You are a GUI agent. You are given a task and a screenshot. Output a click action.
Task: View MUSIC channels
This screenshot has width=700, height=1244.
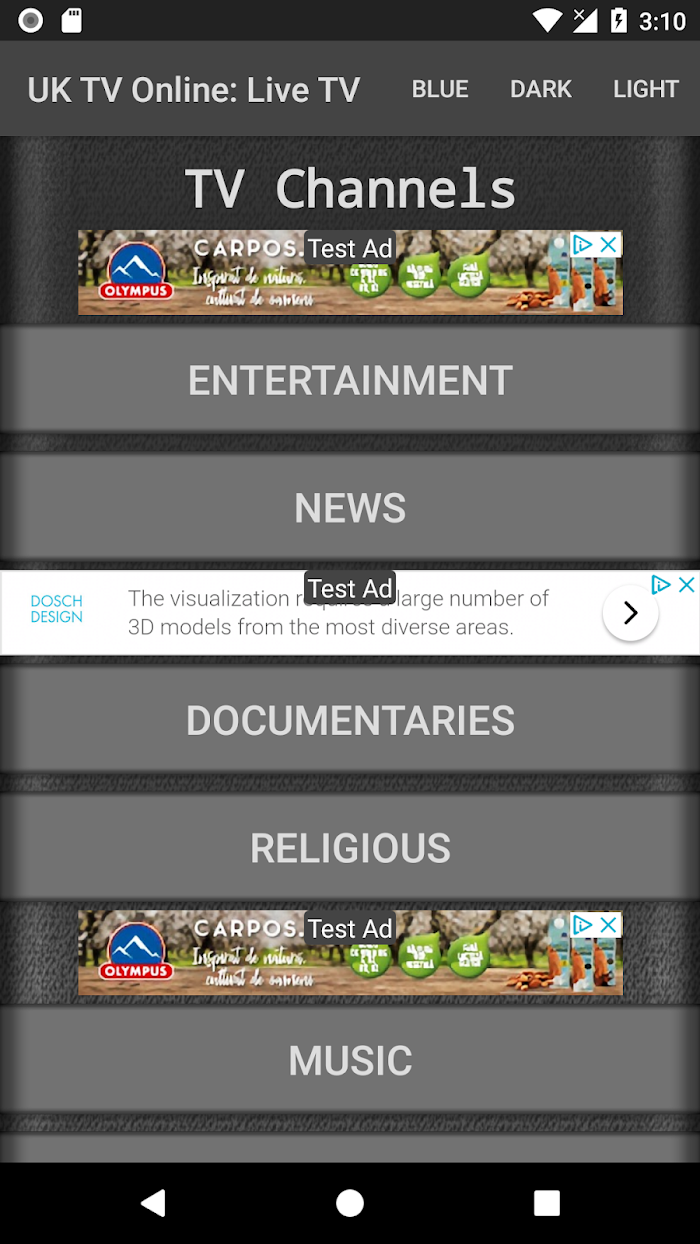tap(350, 1060)
